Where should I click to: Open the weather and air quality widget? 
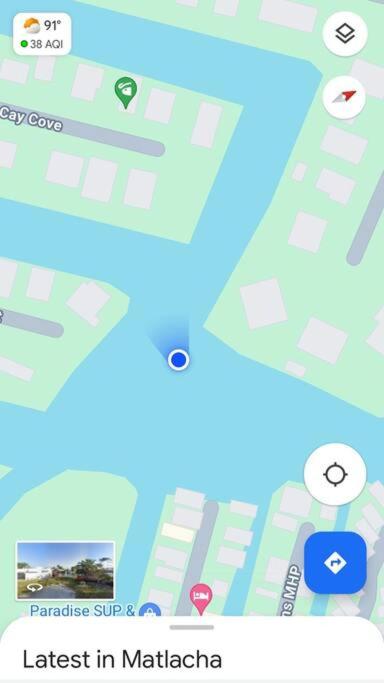coord(42,34)
